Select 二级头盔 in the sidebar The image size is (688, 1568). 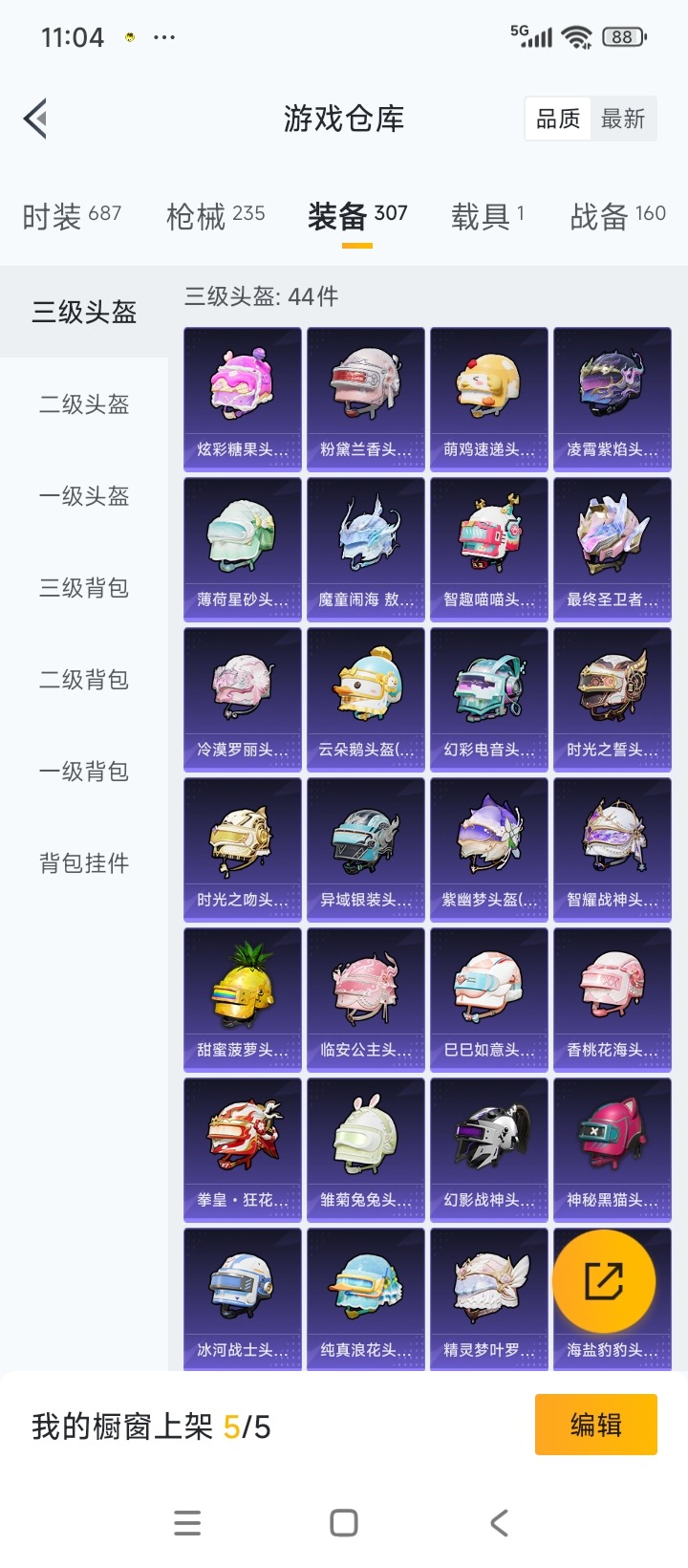tap(81, 404)
